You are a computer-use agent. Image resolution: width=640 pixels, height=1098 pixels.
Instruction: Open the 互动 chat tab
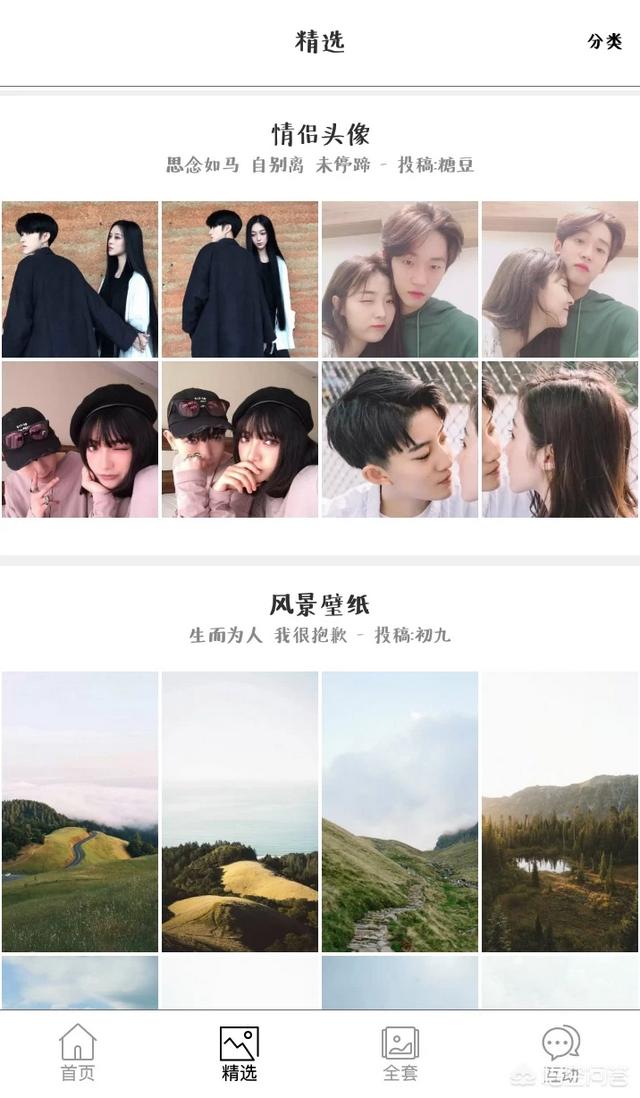561,1052
